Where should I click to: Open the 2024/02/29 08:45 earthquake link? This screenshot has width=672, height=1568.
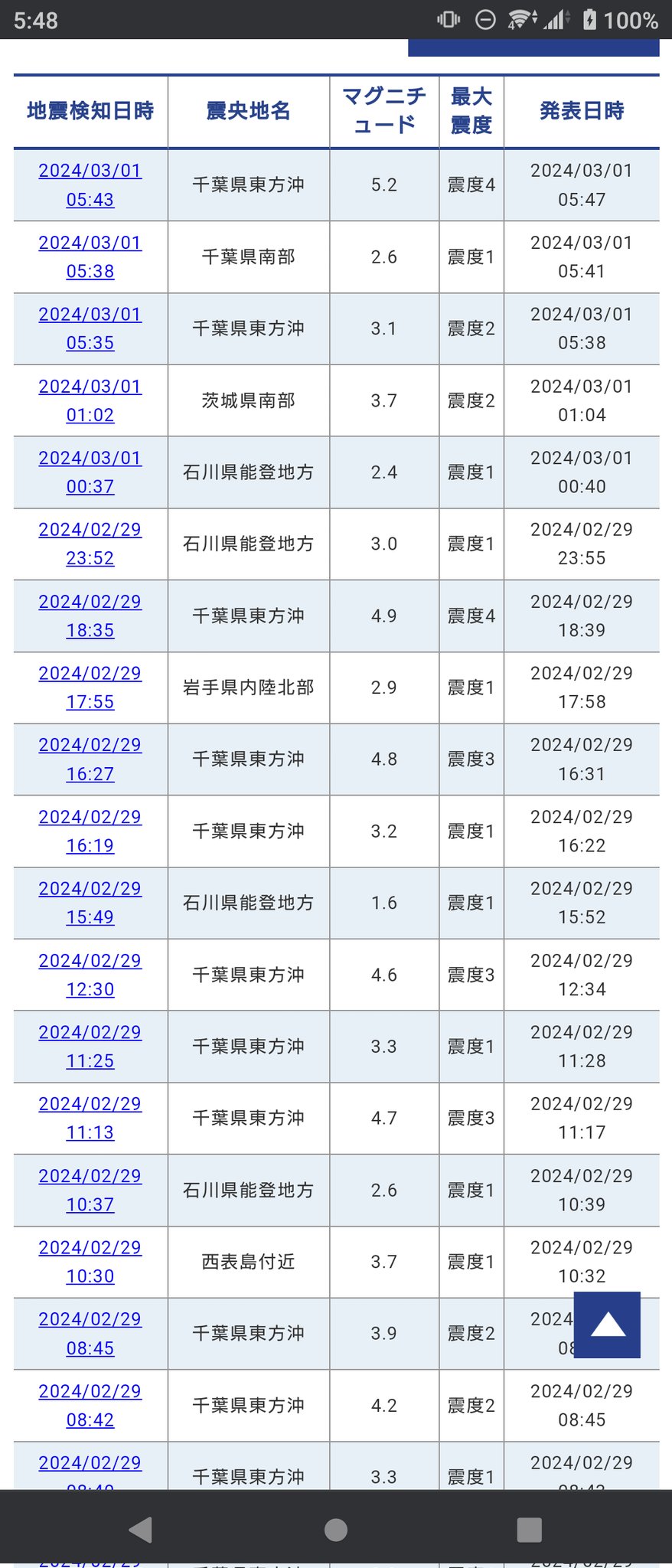click(90, 1333)
